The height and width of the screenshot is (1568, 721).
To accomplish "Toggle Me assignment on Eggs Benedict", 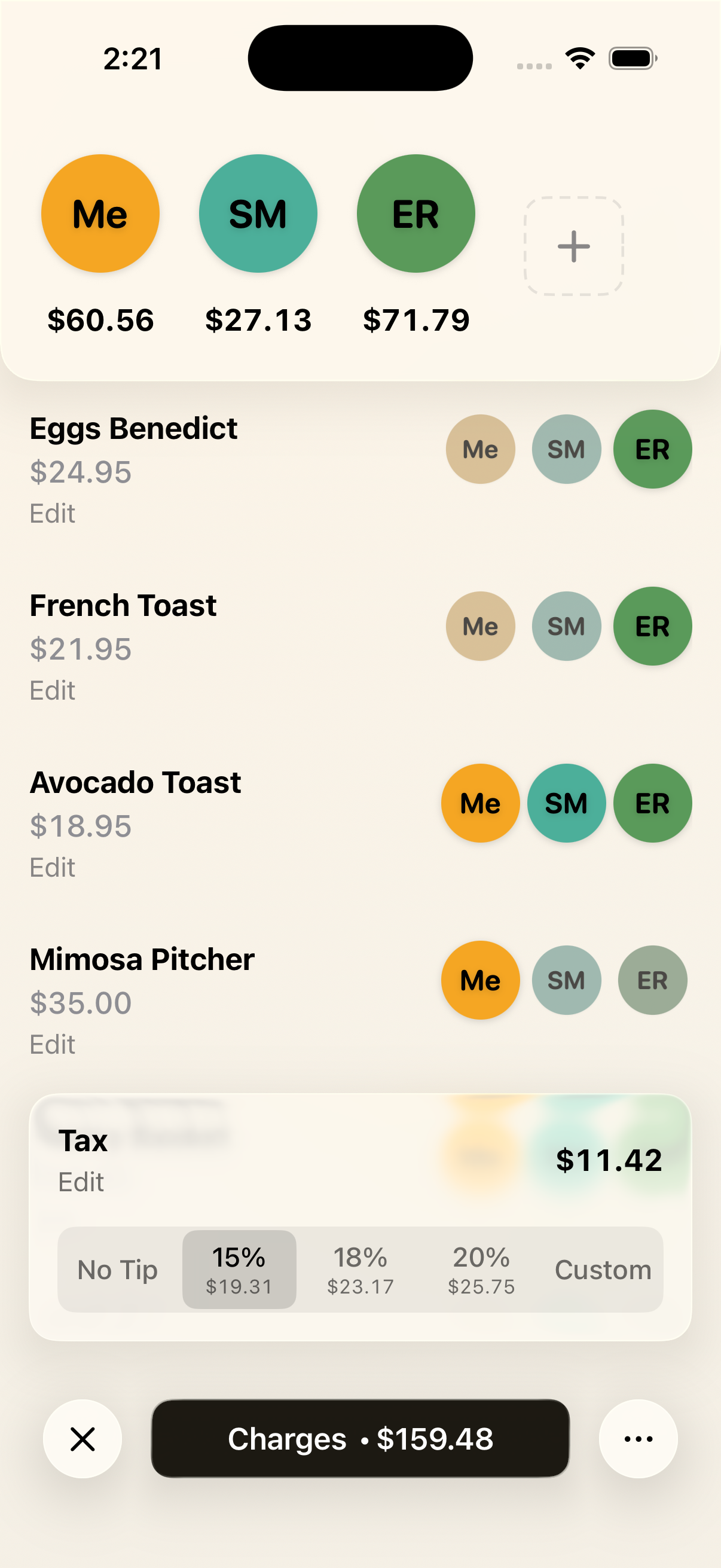I will click(x=480, y=449).
